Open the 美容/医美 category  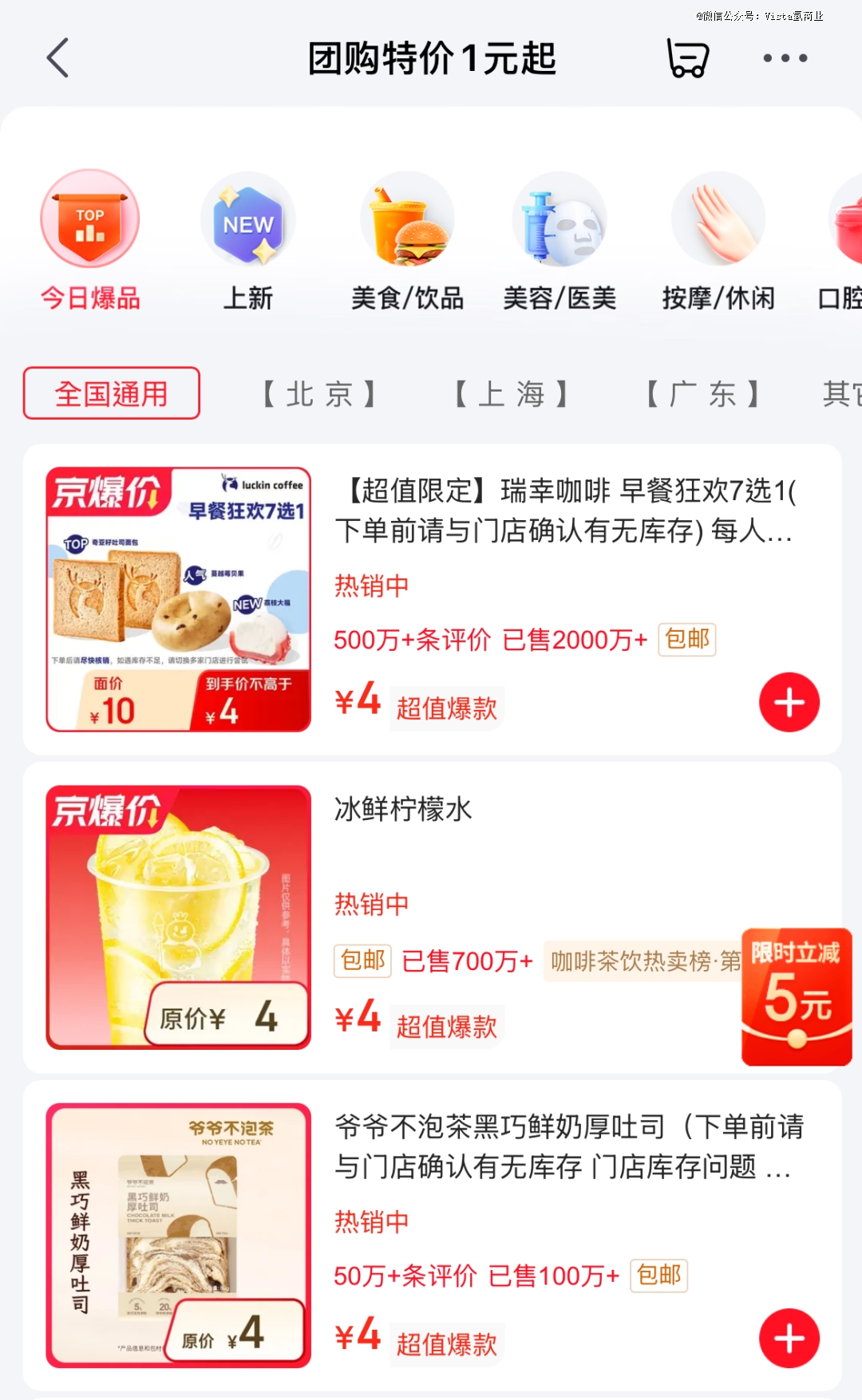[560, 241]
